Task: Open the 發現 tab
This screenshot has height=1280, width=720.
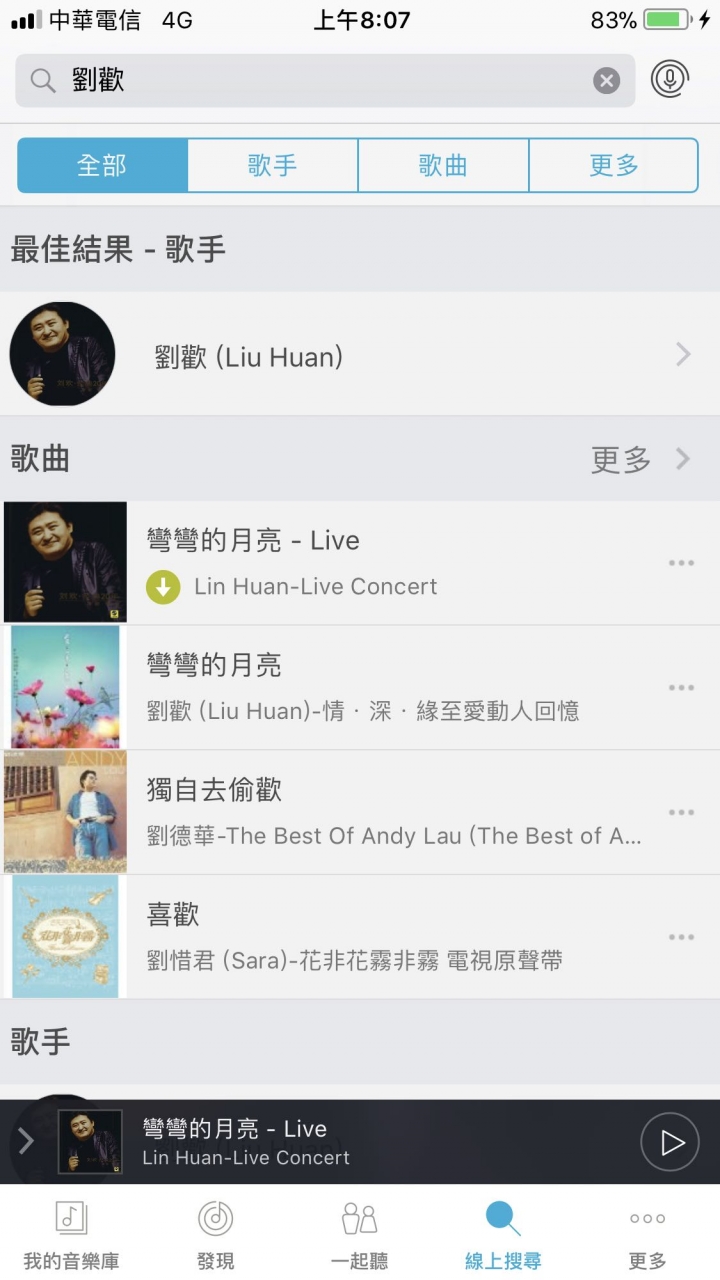Action: click(215, 1236)
